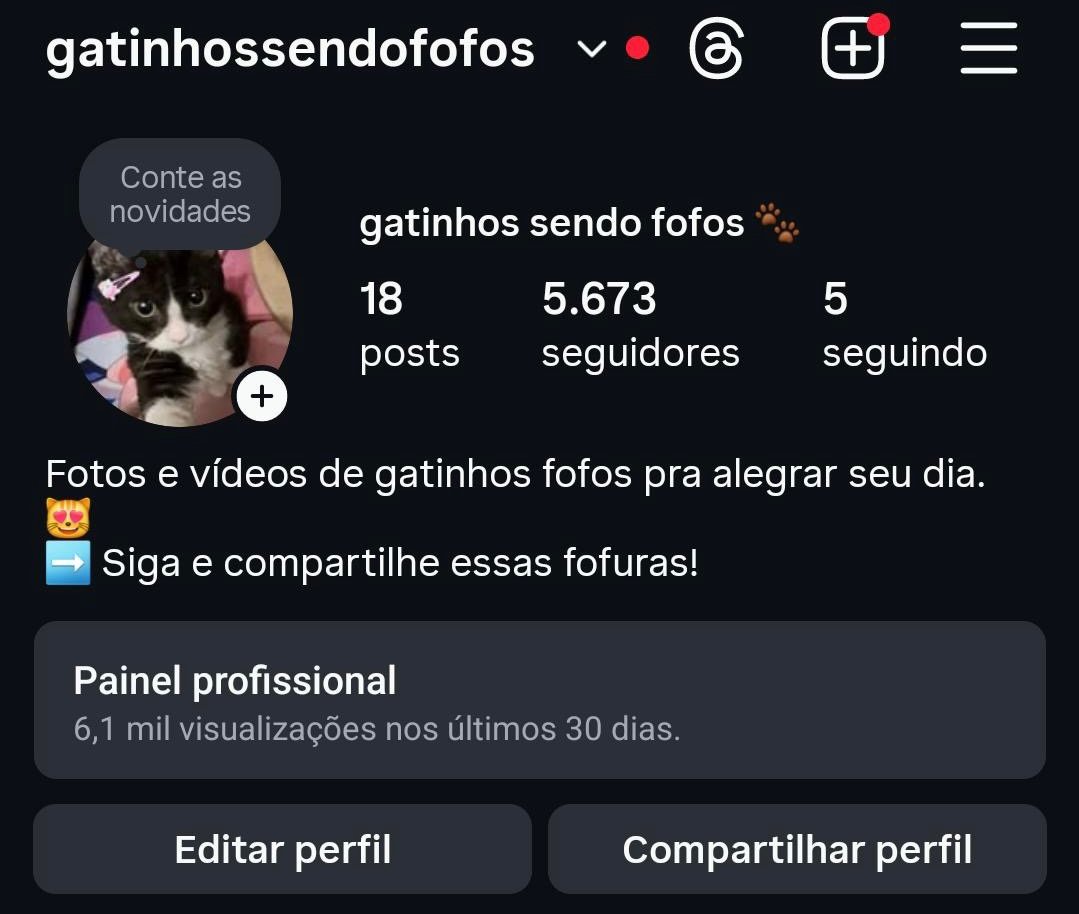Open the Threads icon
Screen dimensions: 1079x914
coord(716,49)
